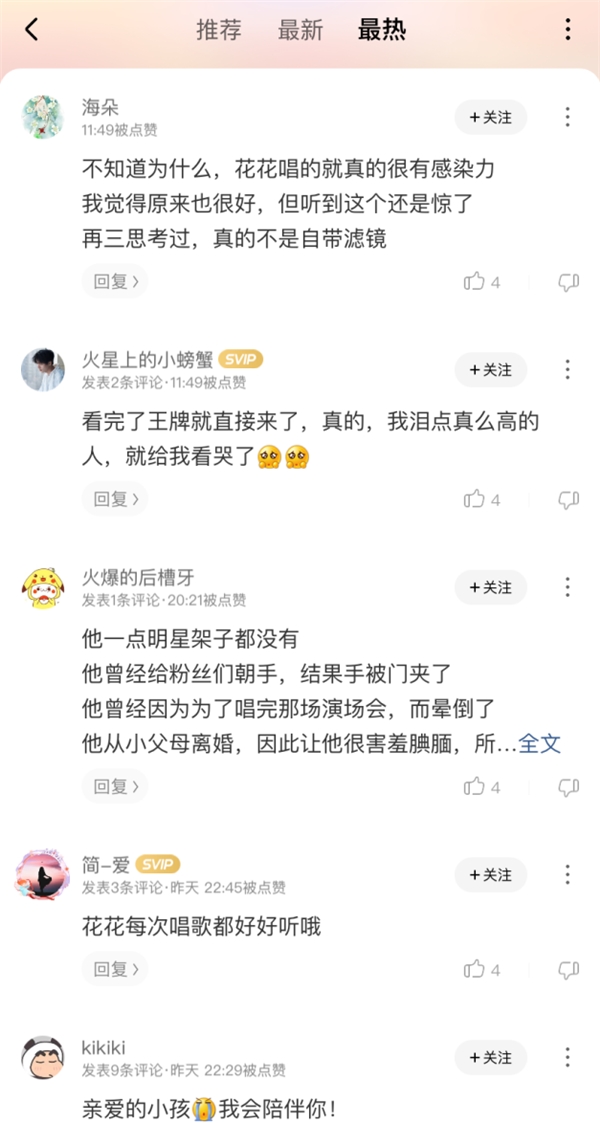Open more options for kikiki's comment
The height and width of the screenshot is (1123, 600).
(567, 1057)
